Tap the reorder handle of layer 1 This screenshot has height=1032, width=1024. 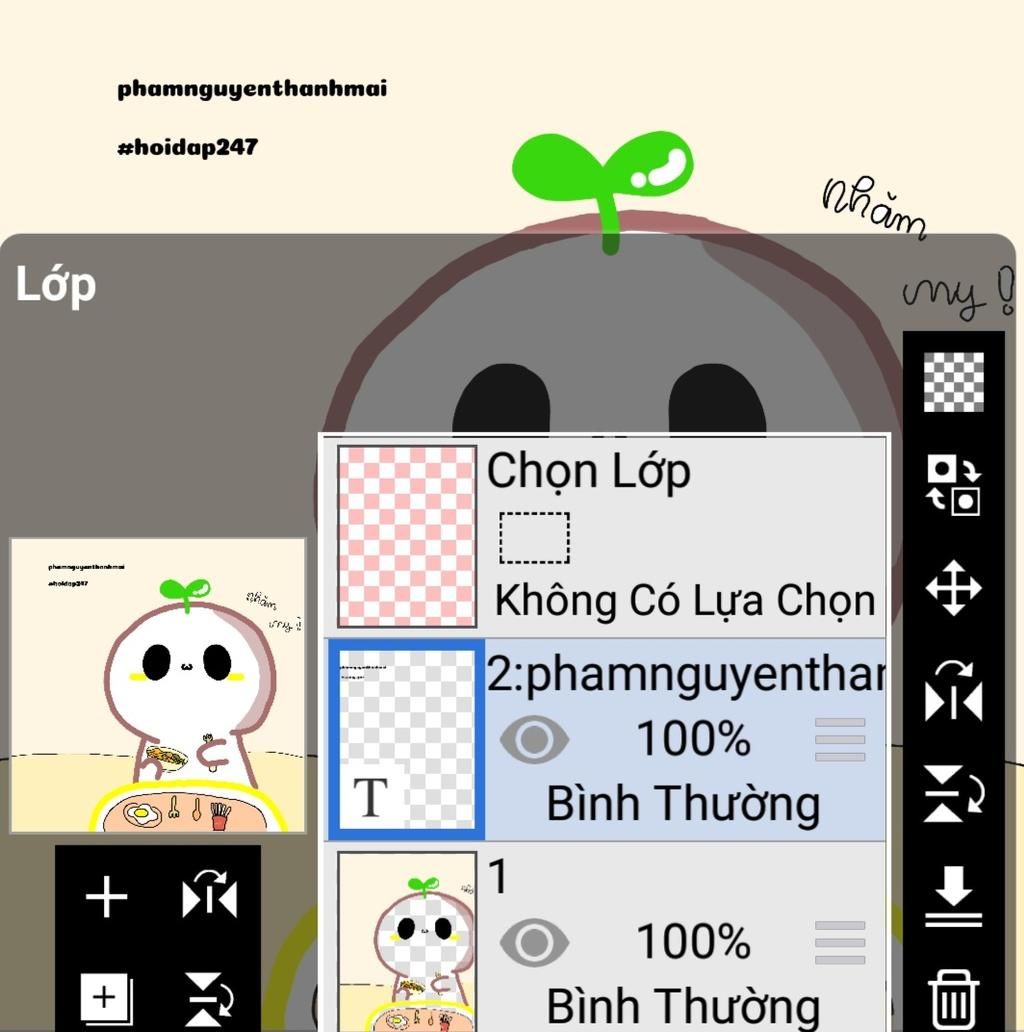point(840,942)
